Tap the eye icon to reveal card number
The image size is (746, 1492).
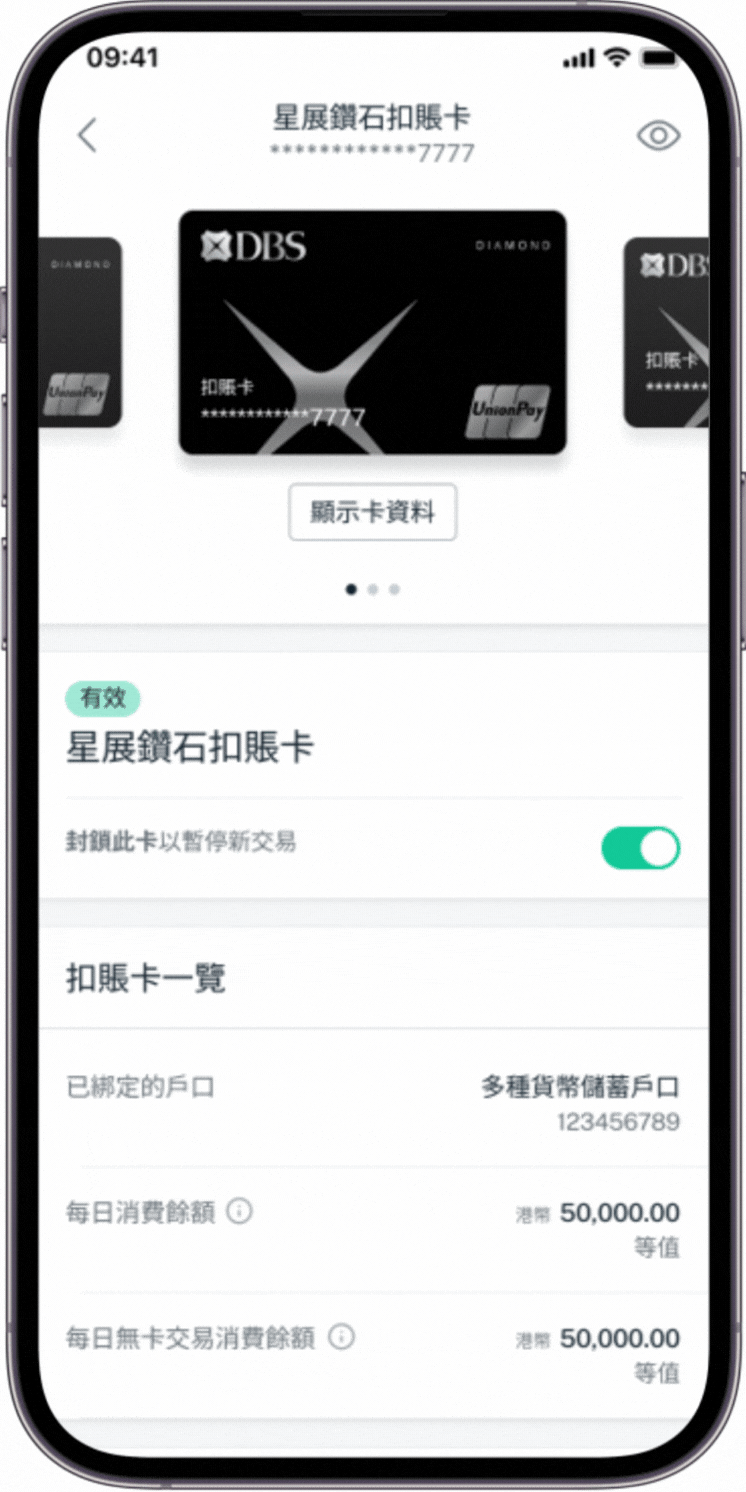pyautogui.click(x=658, y=136)
